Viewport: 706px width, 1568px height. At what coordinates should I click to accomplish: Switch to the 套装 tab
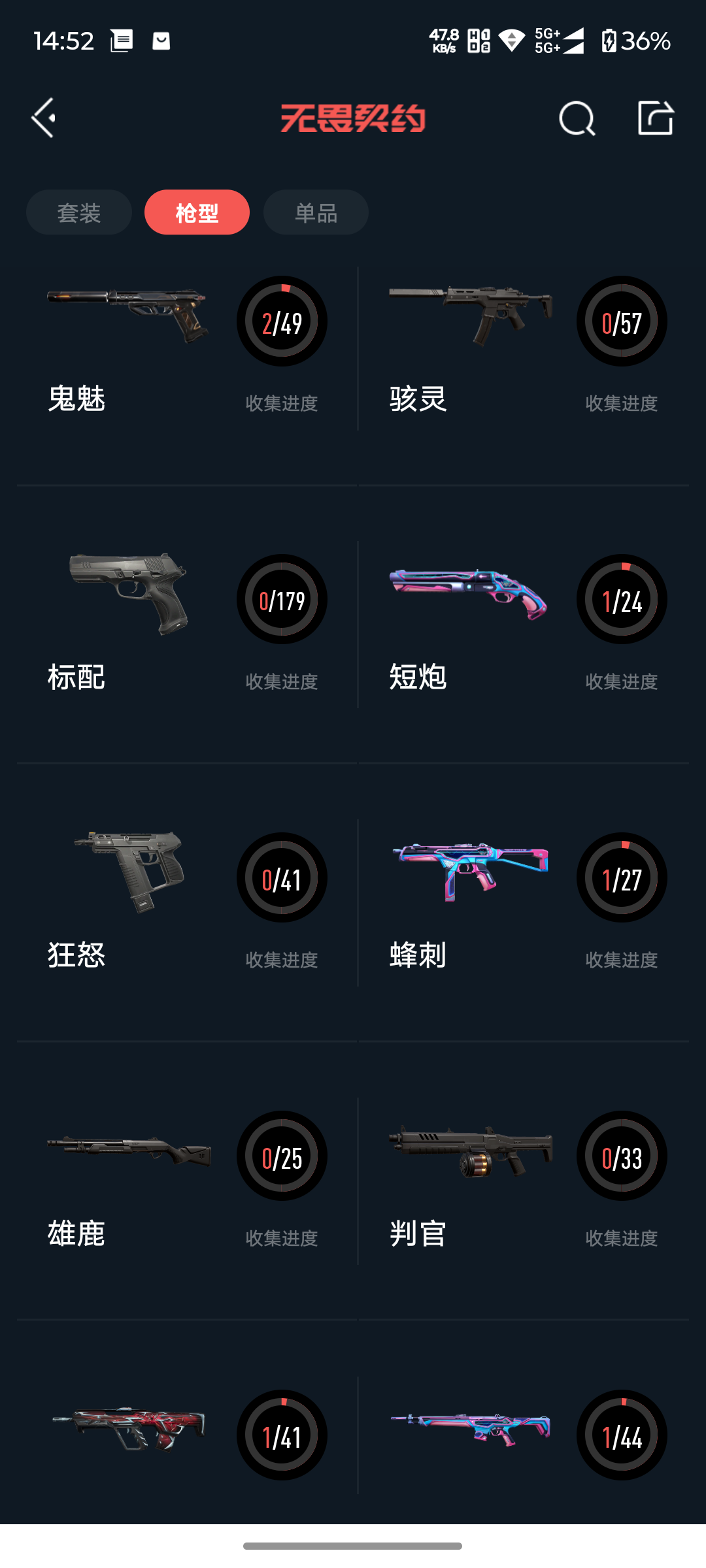(x=79, y=212)
